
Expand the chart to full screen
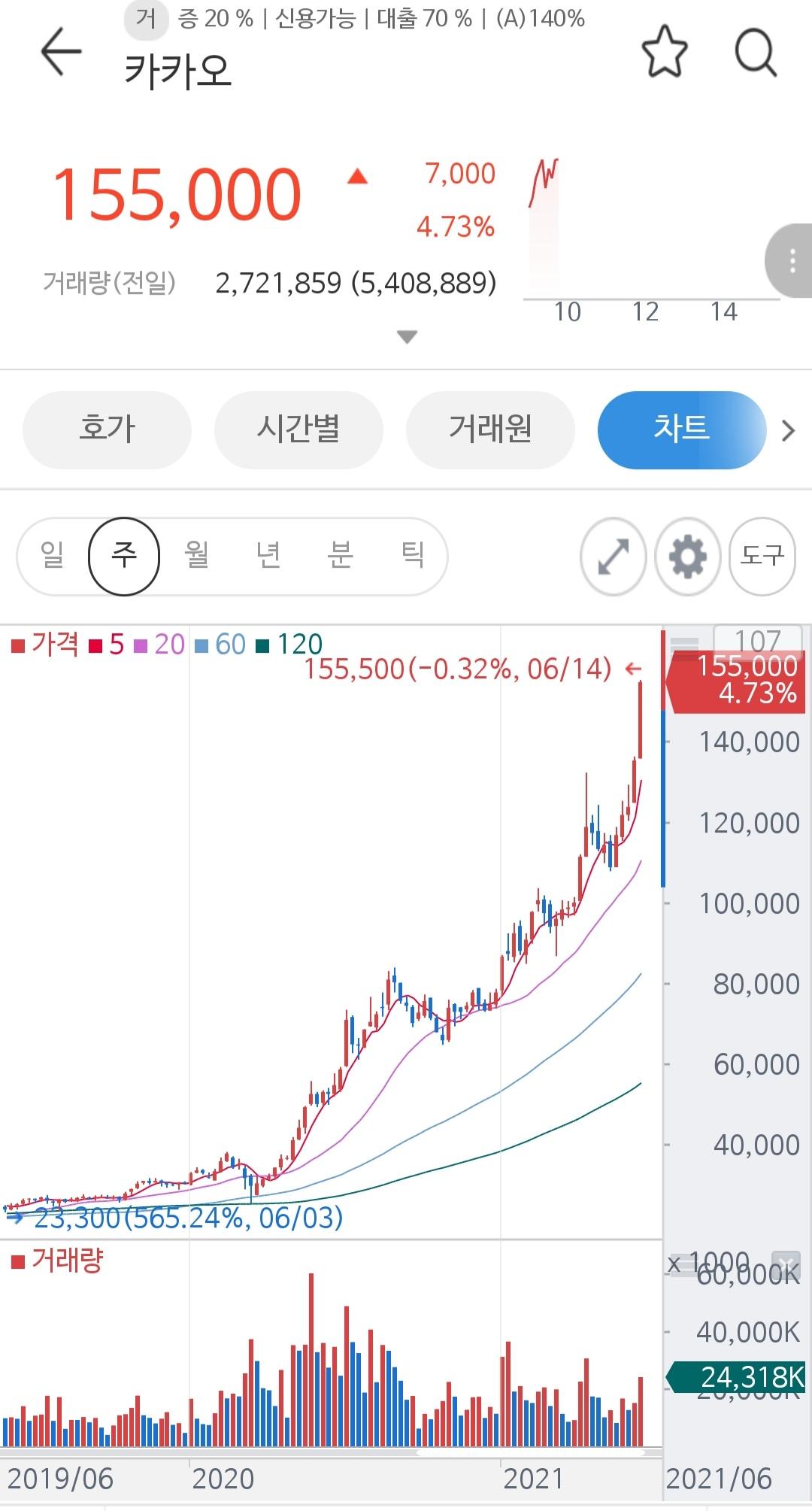pos(614,557)
